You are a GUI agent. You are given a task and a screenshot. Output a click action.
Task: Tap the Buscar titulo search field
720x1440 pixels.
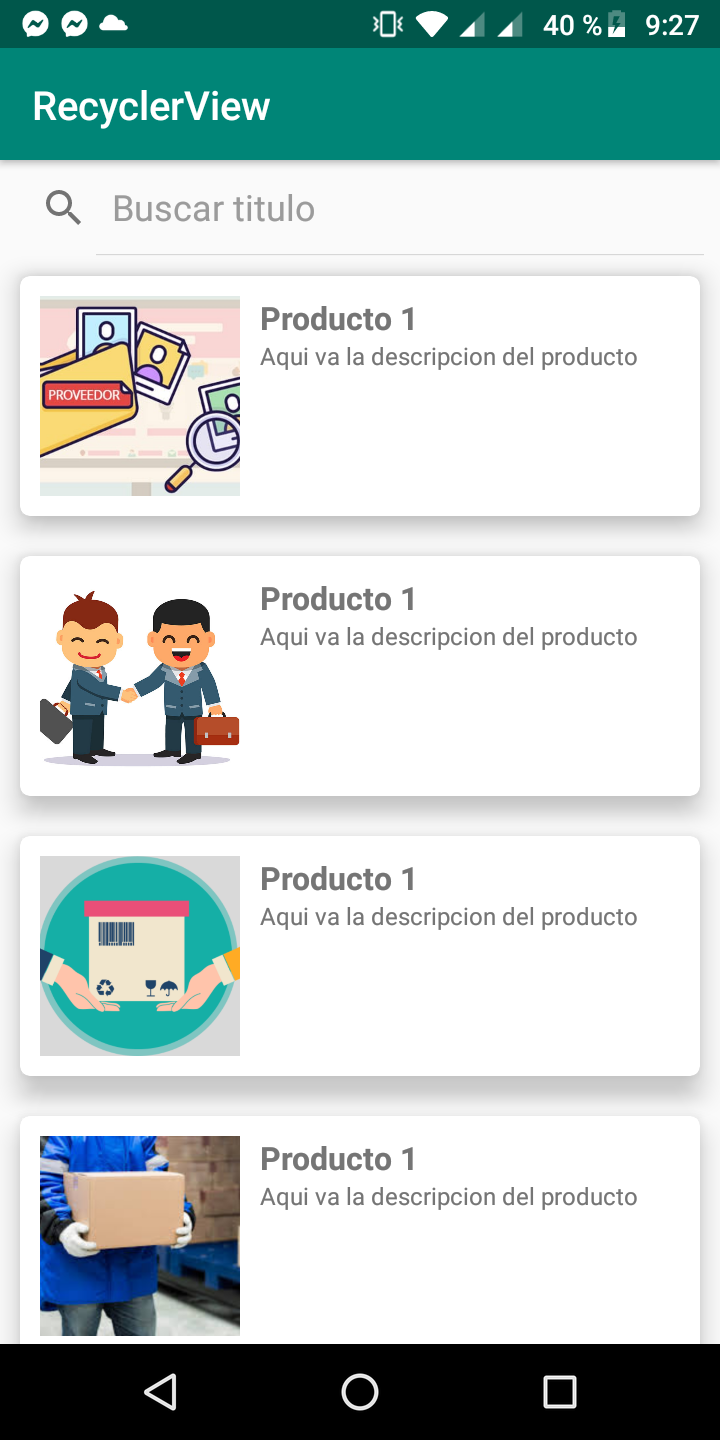click(400, 209)
